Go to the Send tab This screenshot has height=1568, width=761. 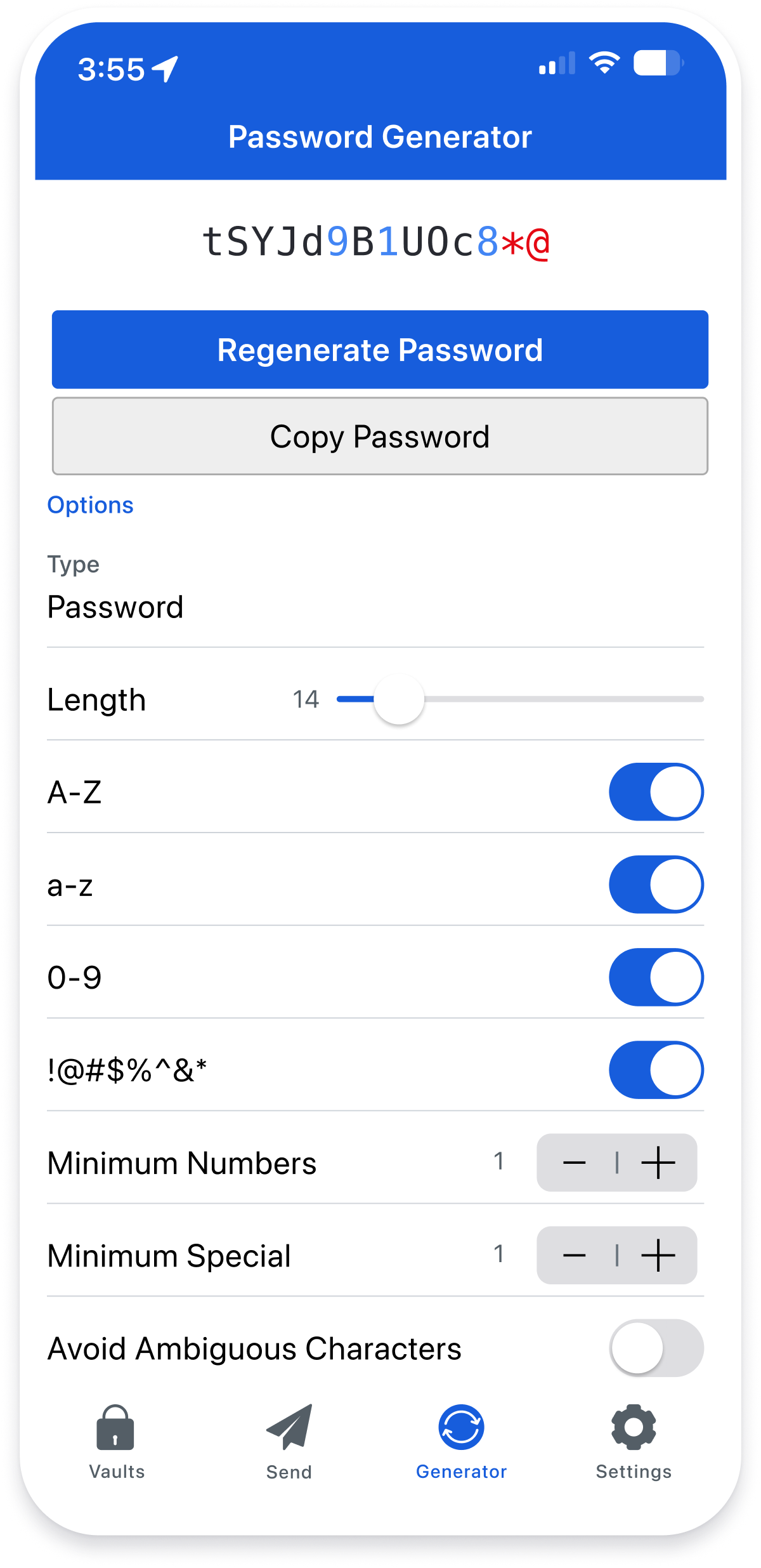point(289,1442)
